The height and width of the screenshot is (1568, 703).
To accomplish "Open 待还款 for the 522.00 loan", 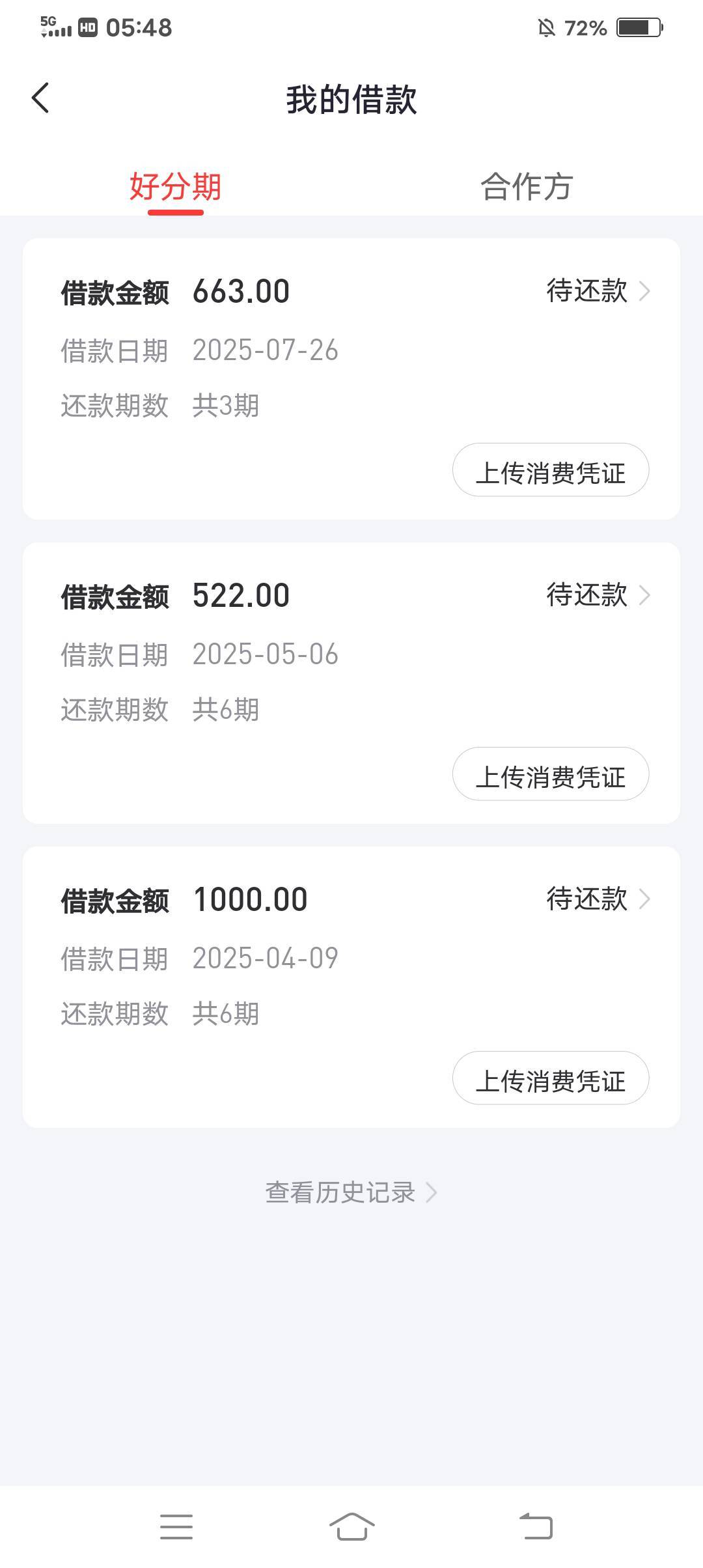I will coord(598,595).
